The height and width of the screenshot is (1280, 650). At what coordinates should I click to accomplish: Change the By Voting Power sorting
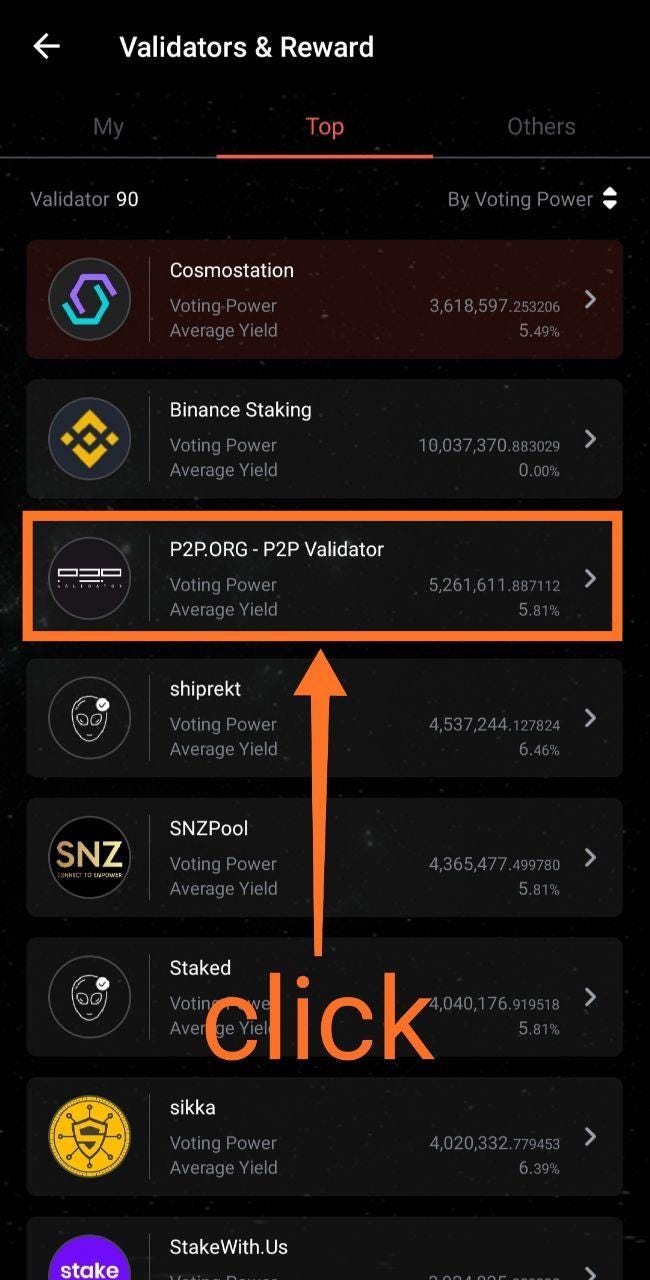(532, 199)
